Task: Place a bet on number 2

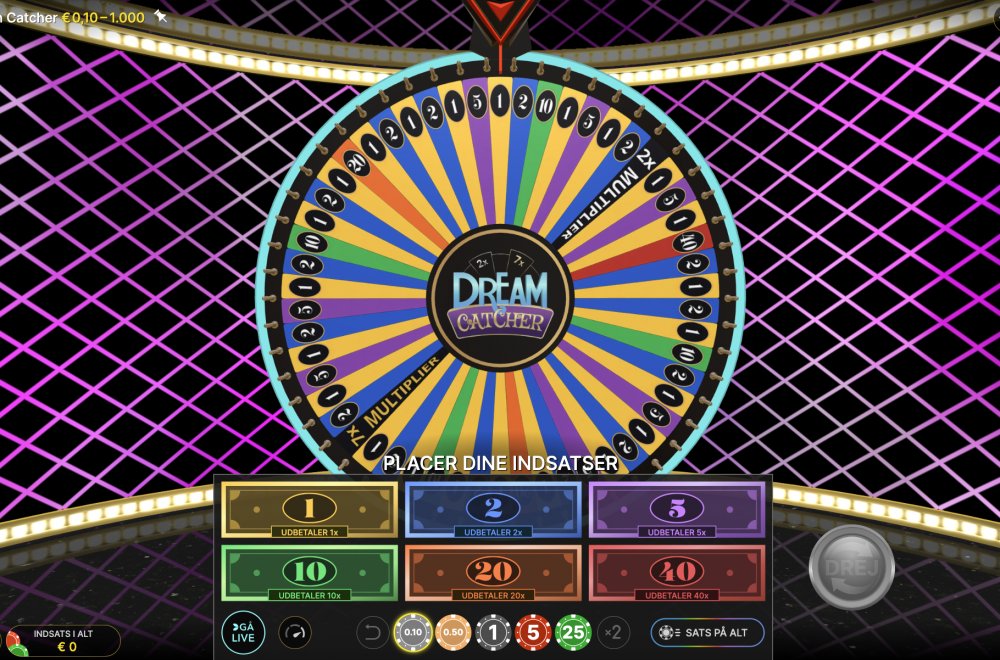Action: [492, 508]
